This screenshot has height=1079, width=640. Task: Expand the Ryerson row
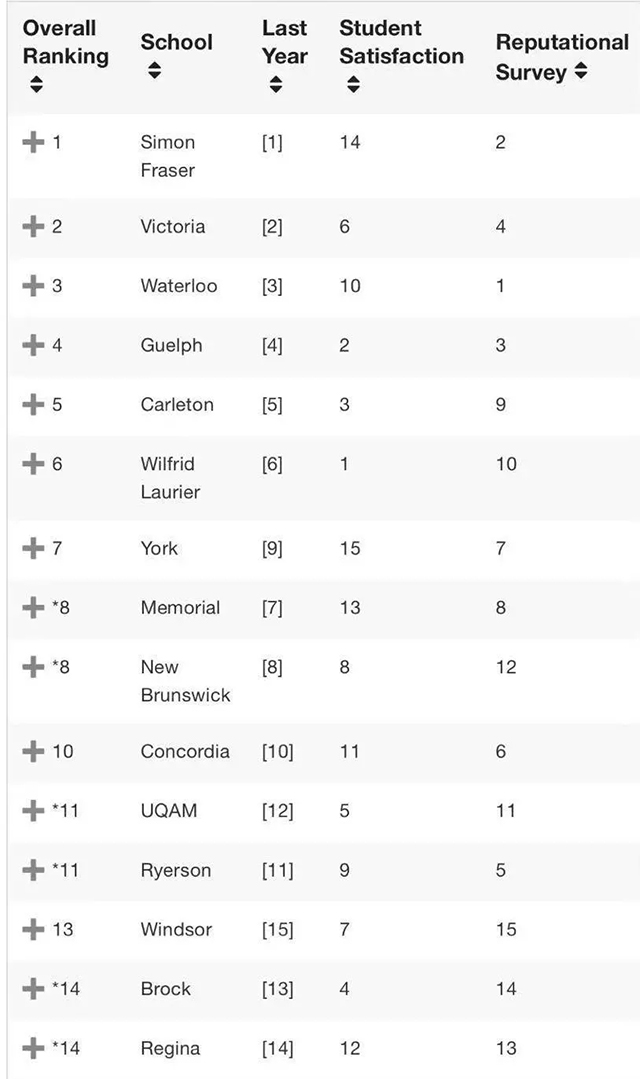coord(33,870)
